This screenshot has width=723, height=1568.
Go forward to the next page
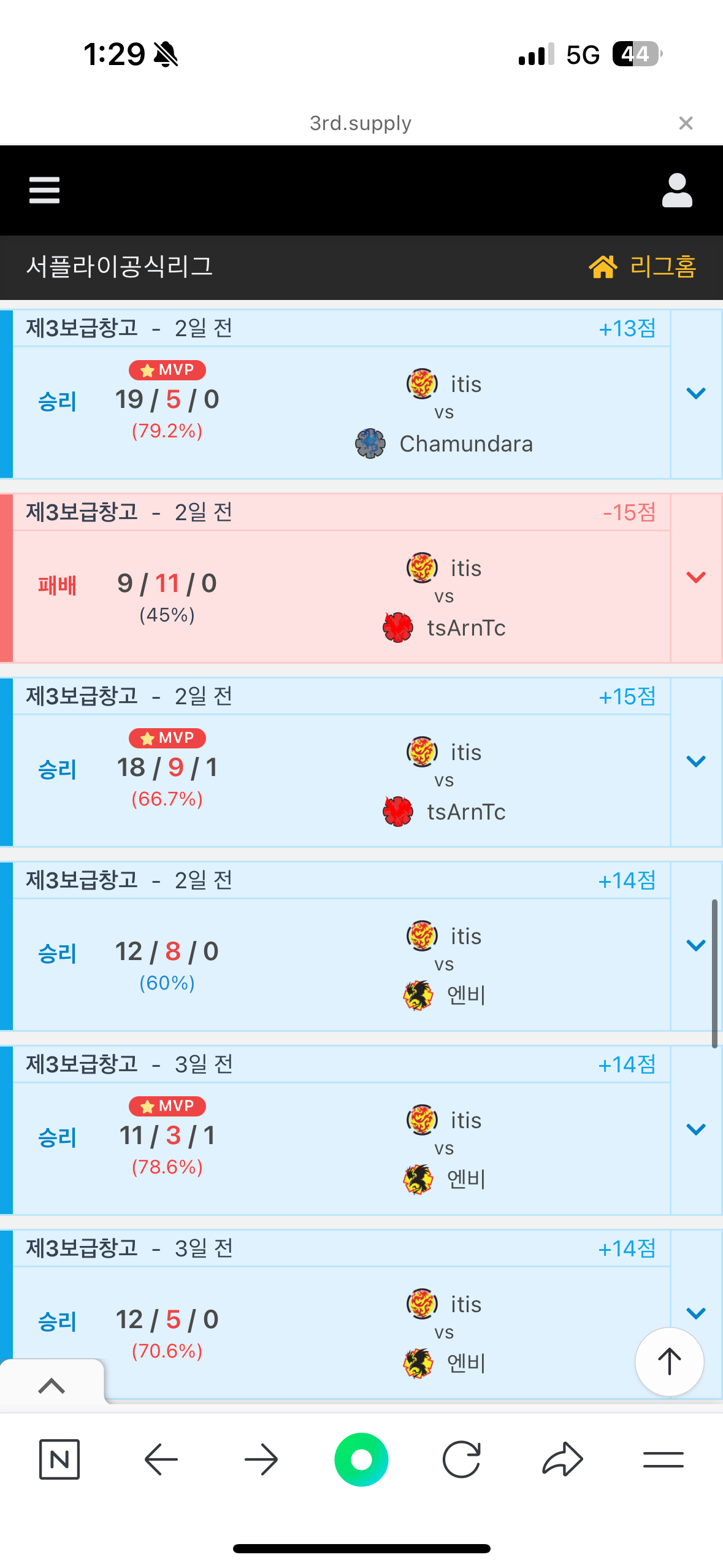tap(261, 1459)
